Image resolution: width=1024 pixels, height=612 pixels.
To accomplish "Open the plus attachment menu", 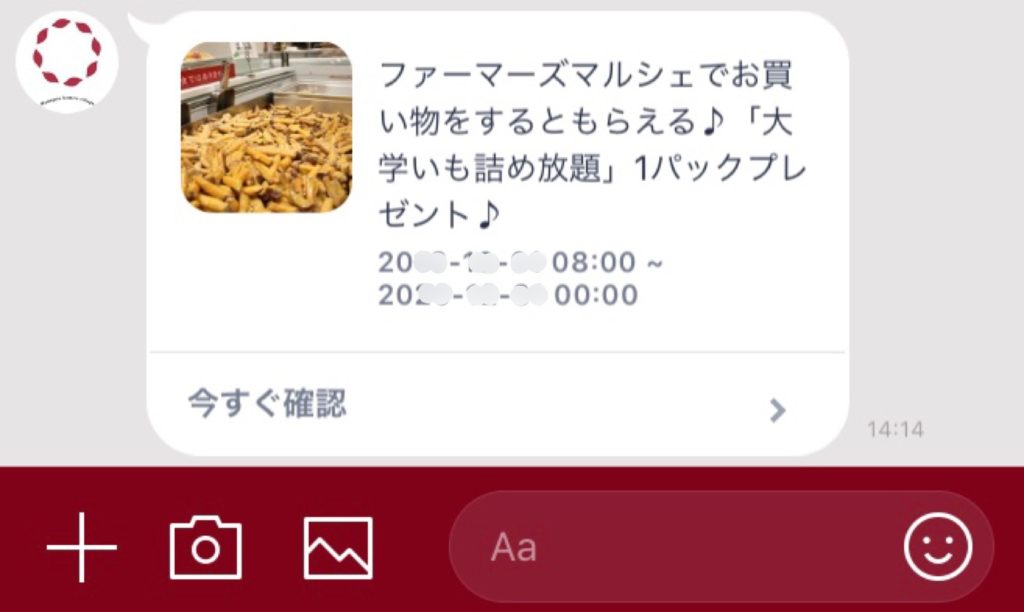I will pos(82,547).
